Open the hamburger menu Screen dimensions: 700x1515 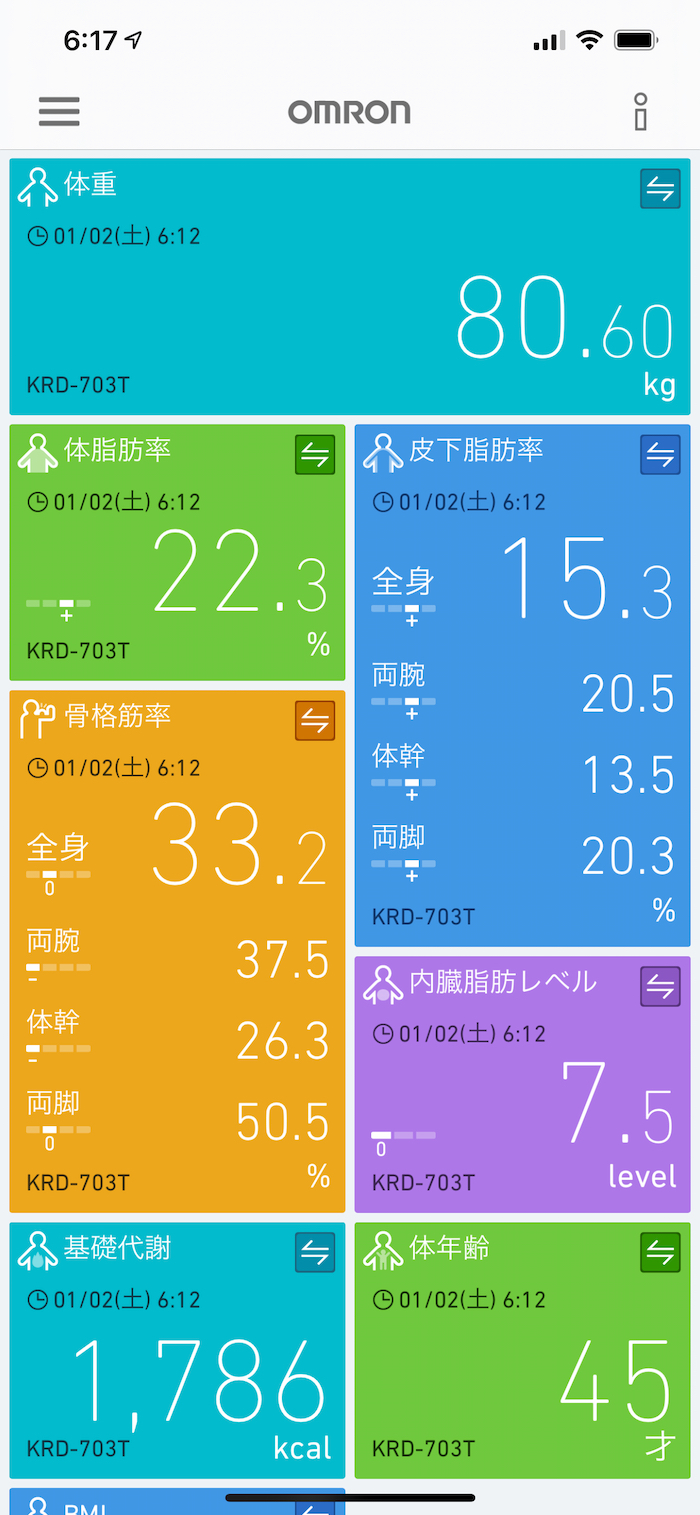(x=59, y=111)
